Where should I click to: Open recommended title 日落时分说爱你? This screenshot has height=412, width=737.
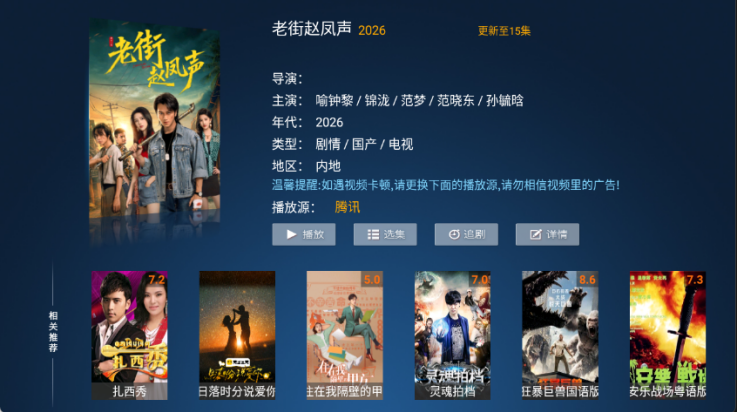(x=237, y=335)
